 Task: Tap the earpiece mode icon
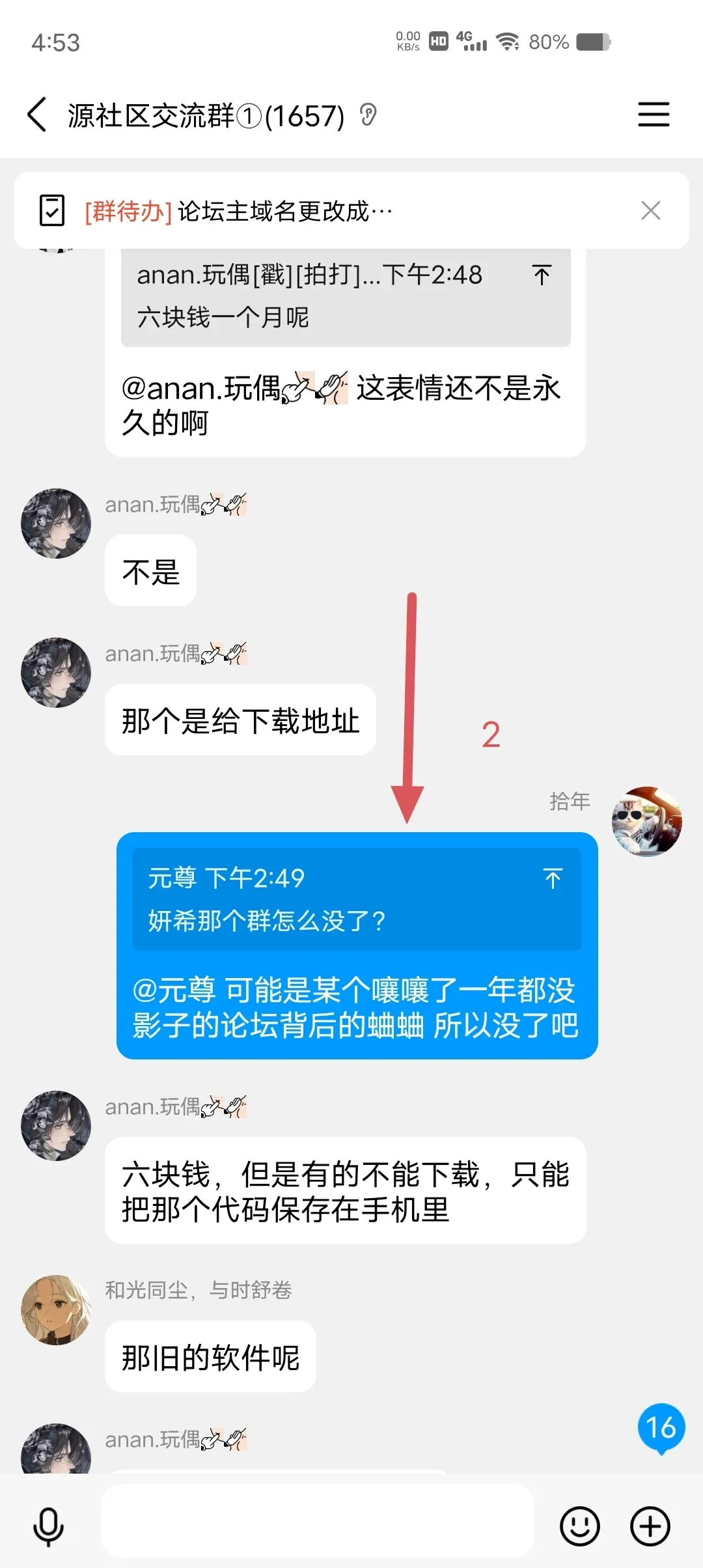coord(368,115)
